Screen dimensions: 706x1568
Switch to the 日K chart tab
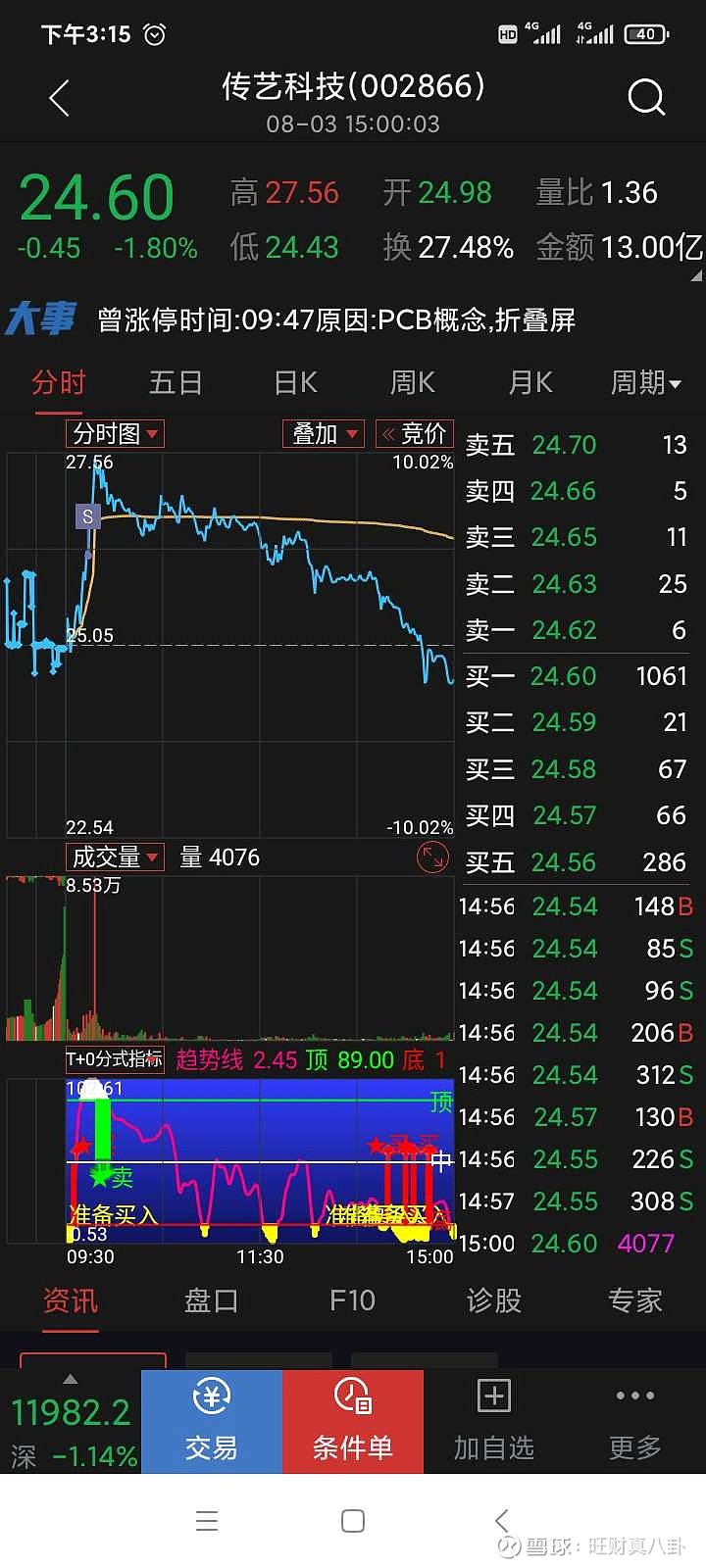point(295,382)
